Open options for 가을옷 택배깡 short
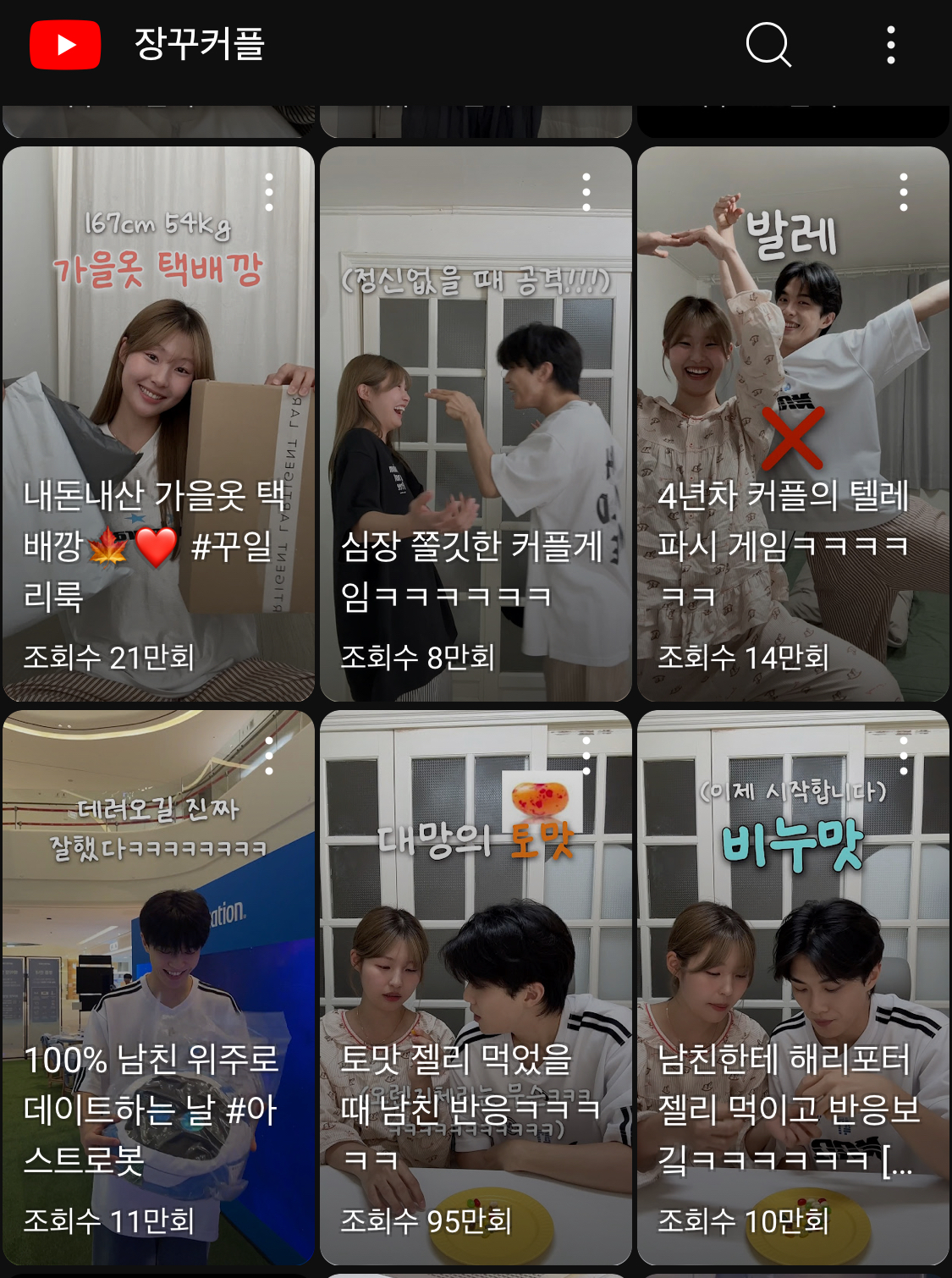The image size is (952, 1278). pyautogui.click(x=269, y=192)
